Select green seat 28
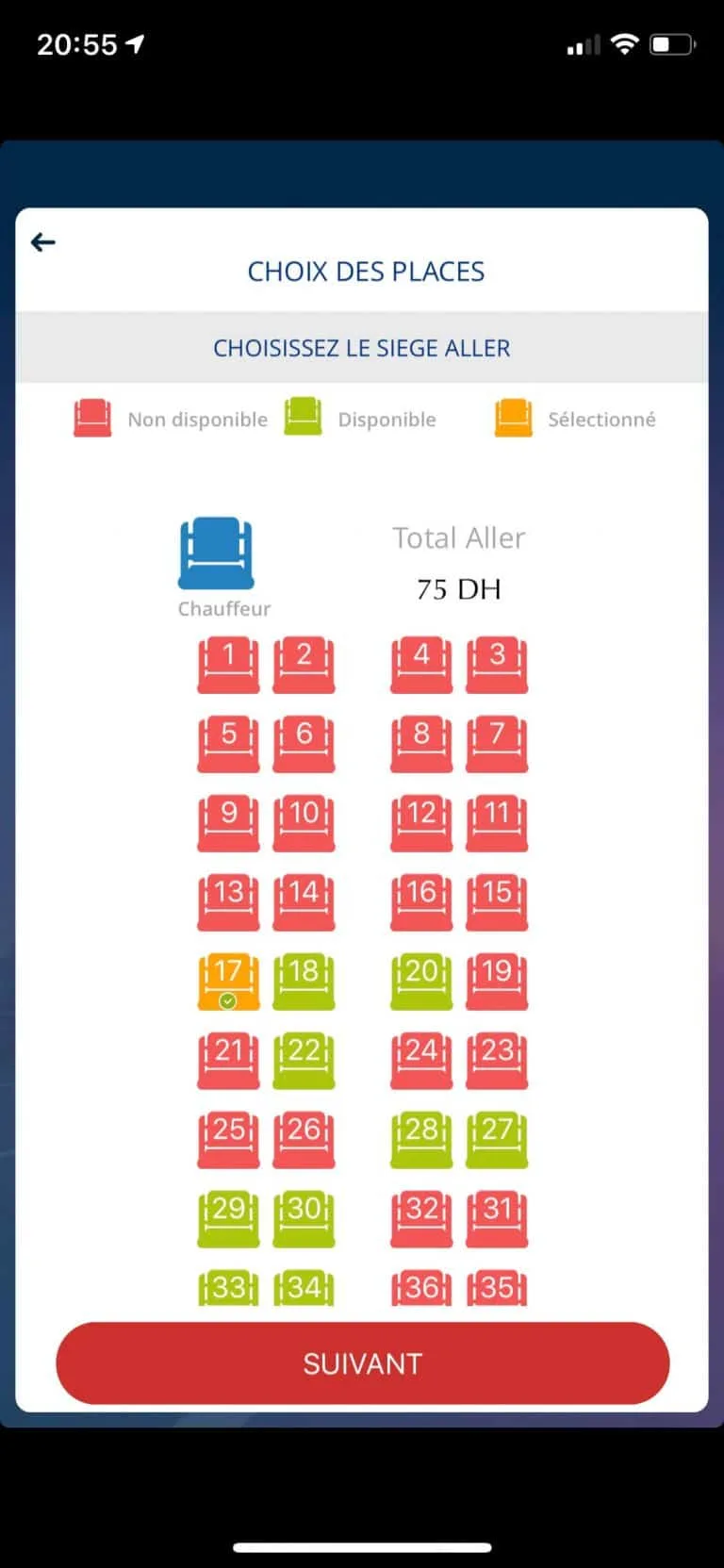724x1568 pixels. click(x=421, y=1140)
